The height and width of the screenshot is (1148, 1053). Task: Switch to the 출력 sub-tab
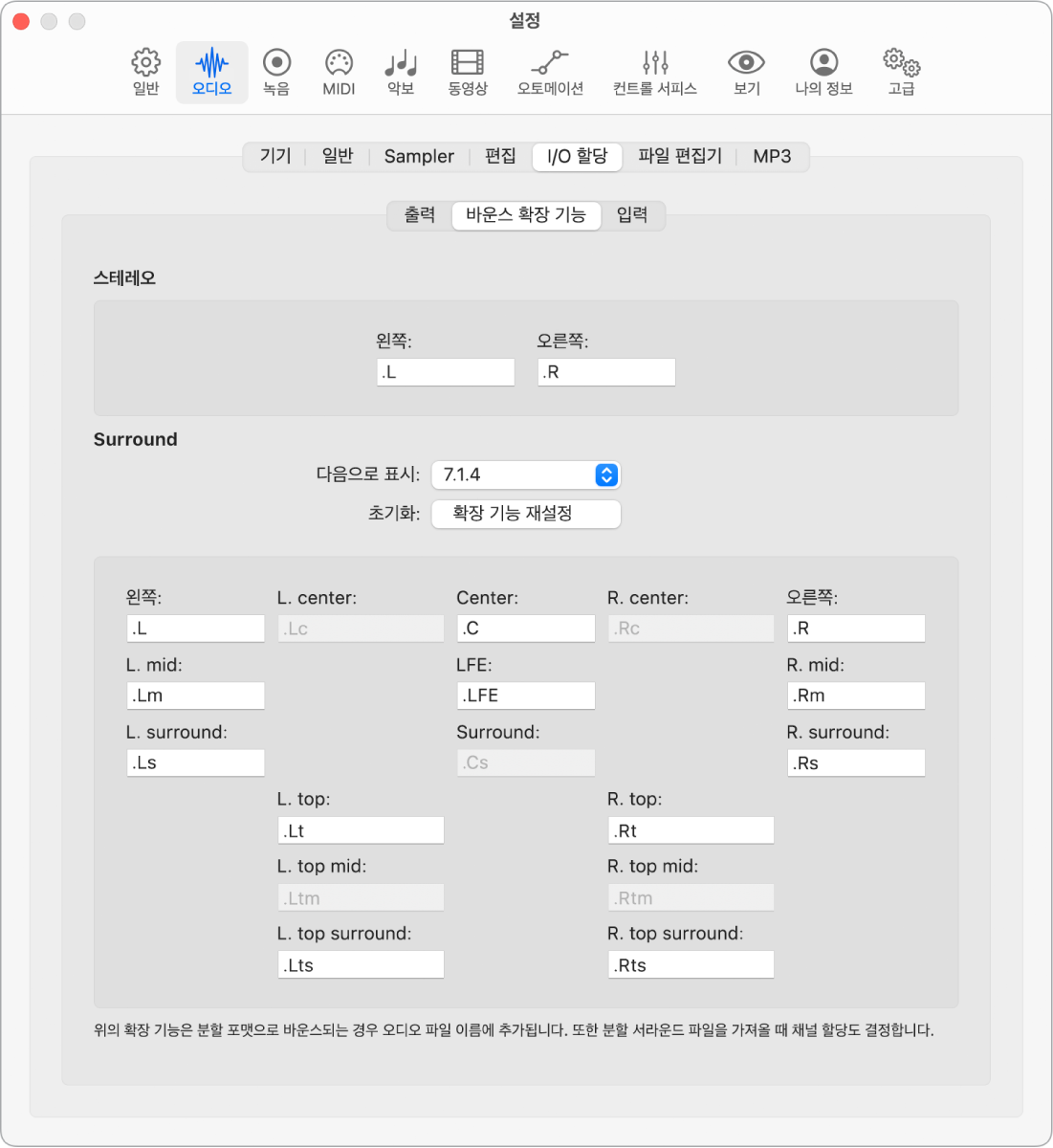(420, 215)
